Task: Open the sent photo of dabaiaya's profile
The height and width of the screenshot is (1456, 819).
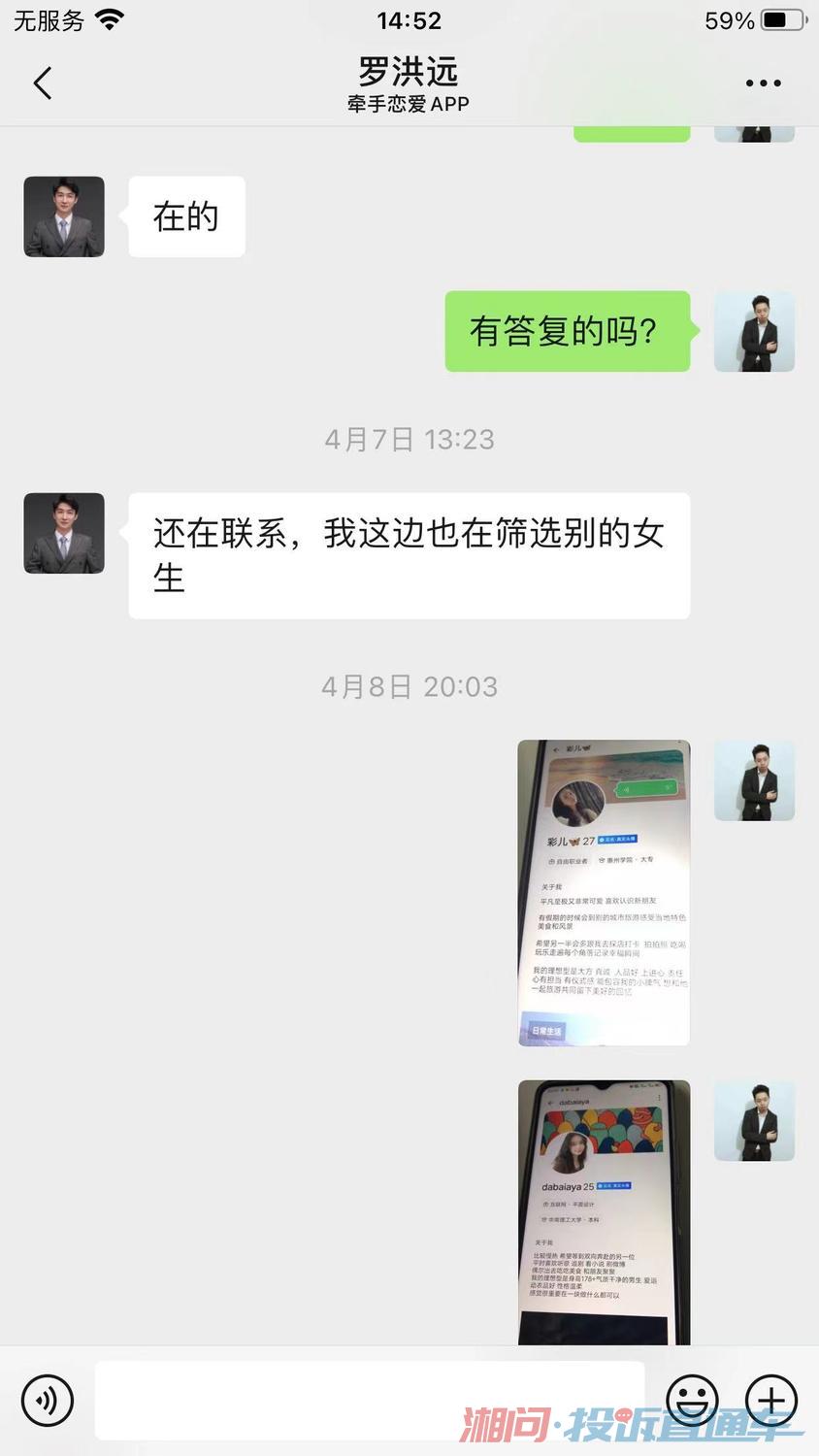Action: (x=605, y=1212)
